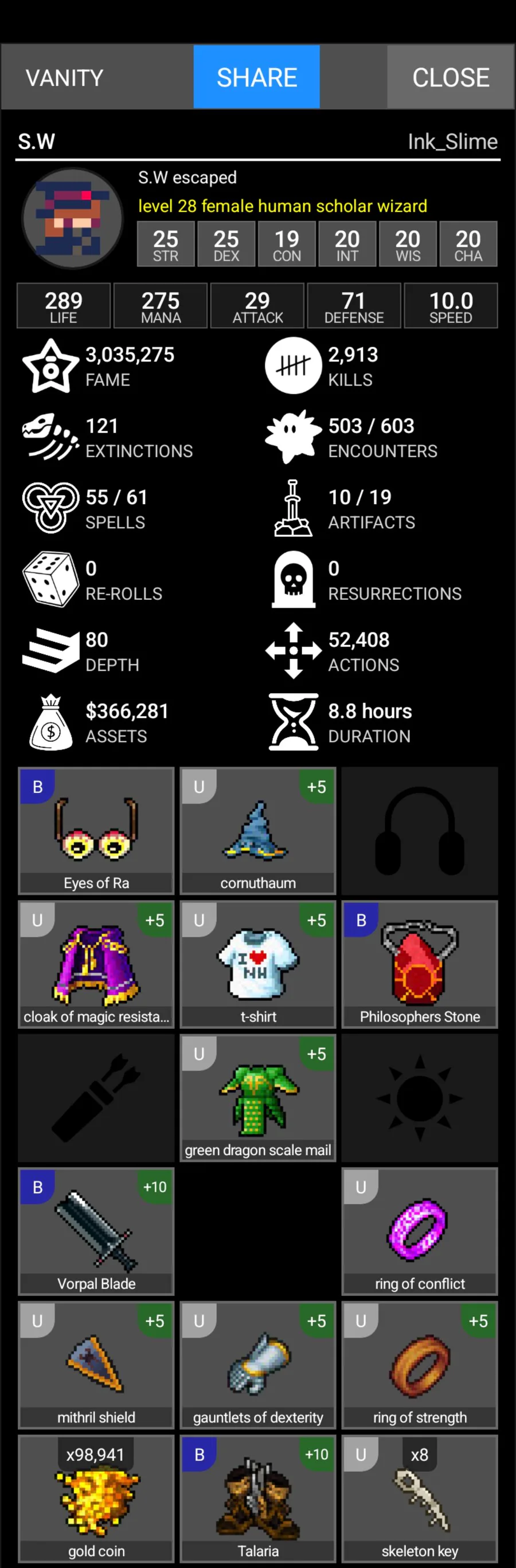The width and height of the screenshot is (516, 1568).
Task: View the cloak of magic resistance
Action: pos(96,964)
